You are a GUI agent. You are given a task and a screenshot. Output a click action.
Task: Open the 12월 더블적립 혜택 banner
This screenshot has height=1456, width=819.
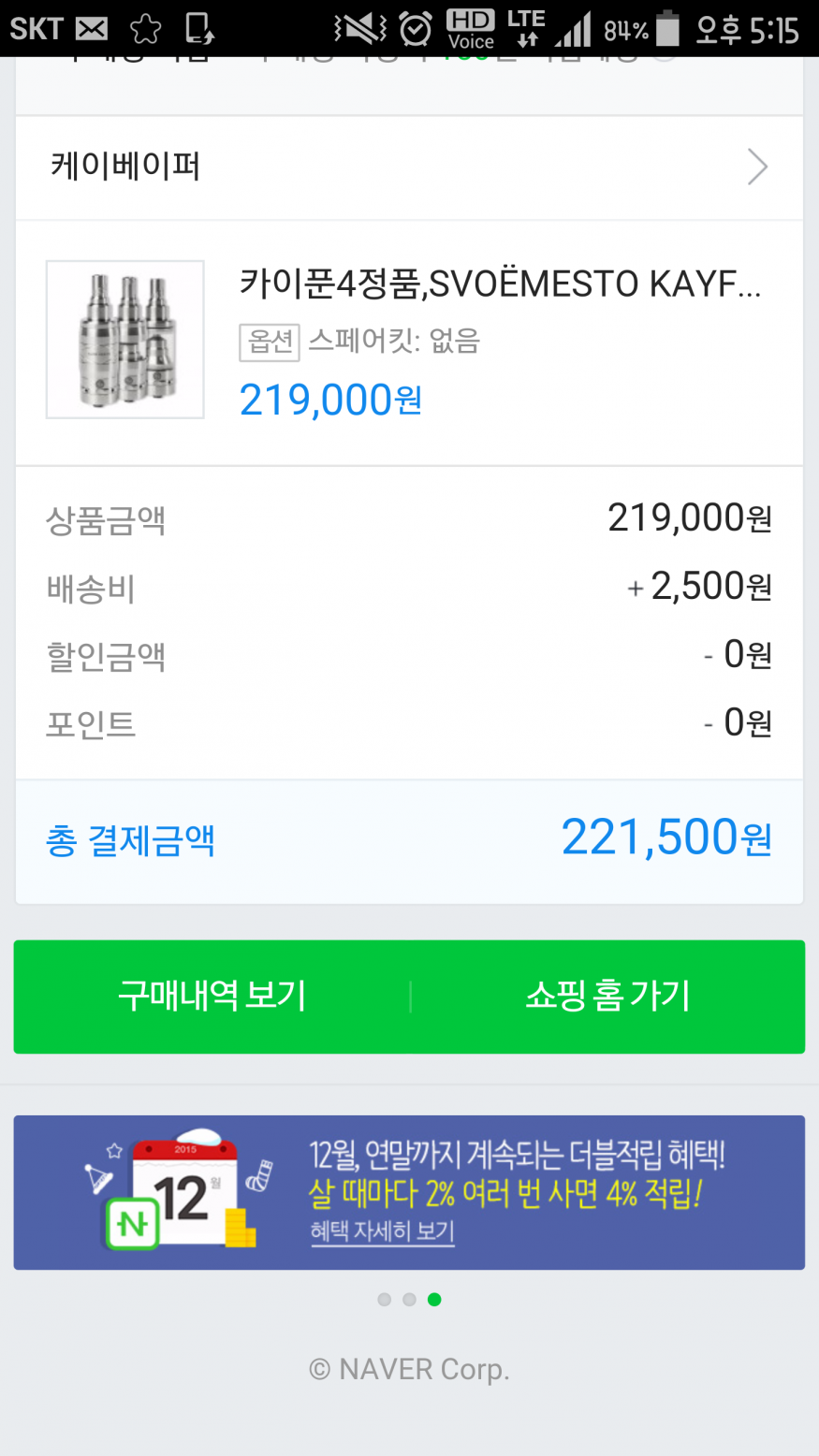tap(409, 1192)
